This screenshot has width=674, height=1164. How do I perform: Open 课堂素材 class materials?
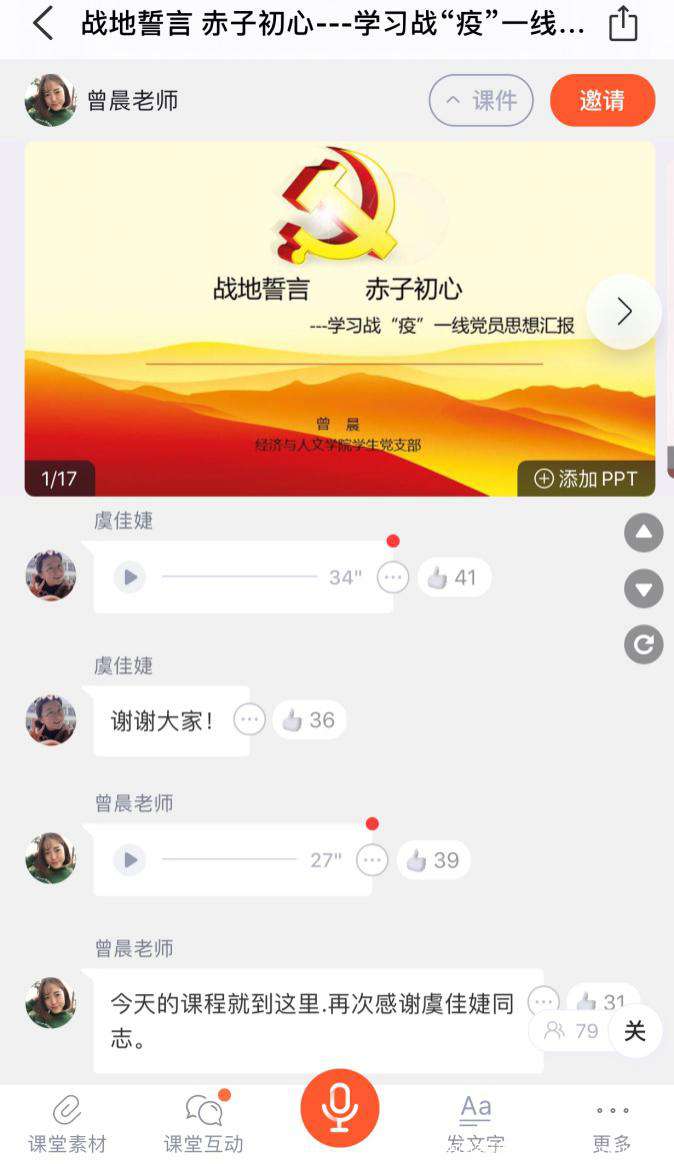pos(67,1123)
